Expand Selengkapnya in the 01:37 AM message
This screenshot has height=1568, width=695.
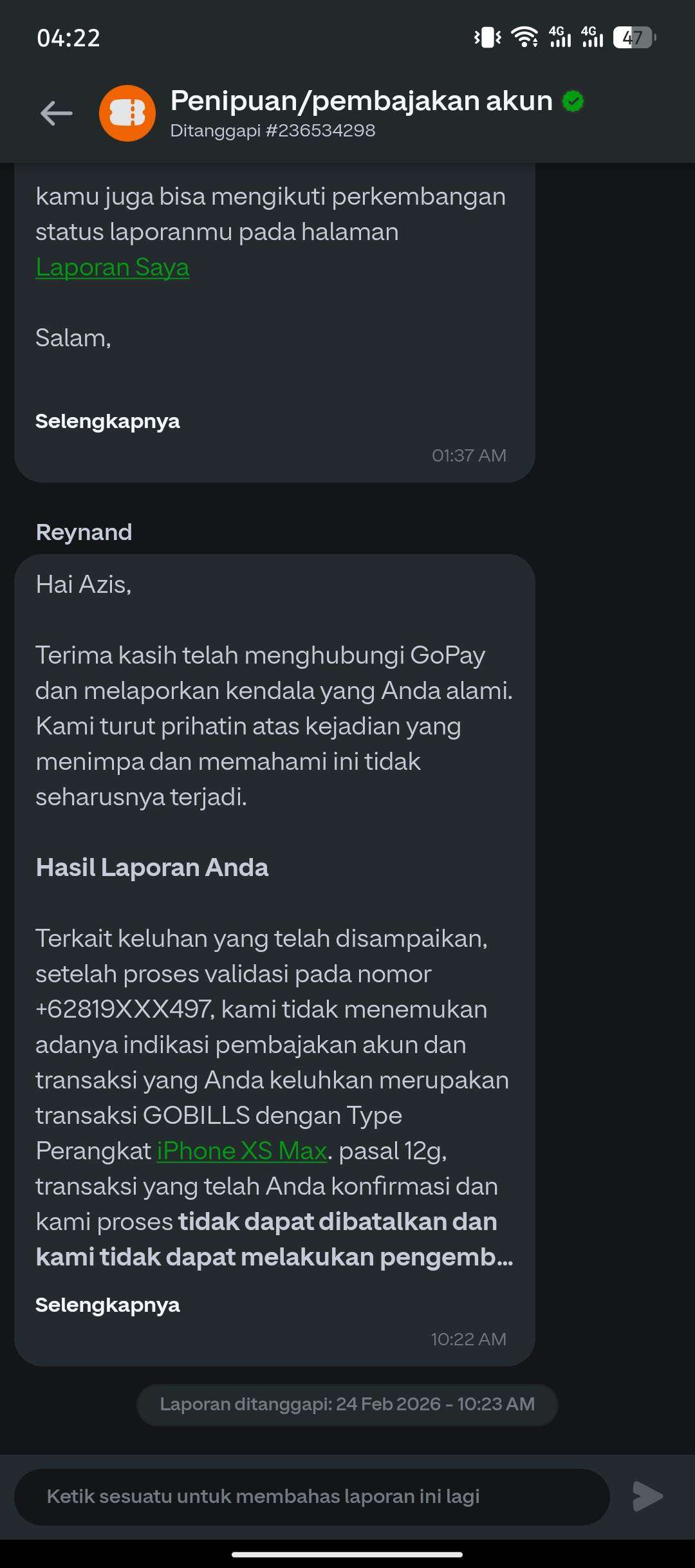[107, 422]
